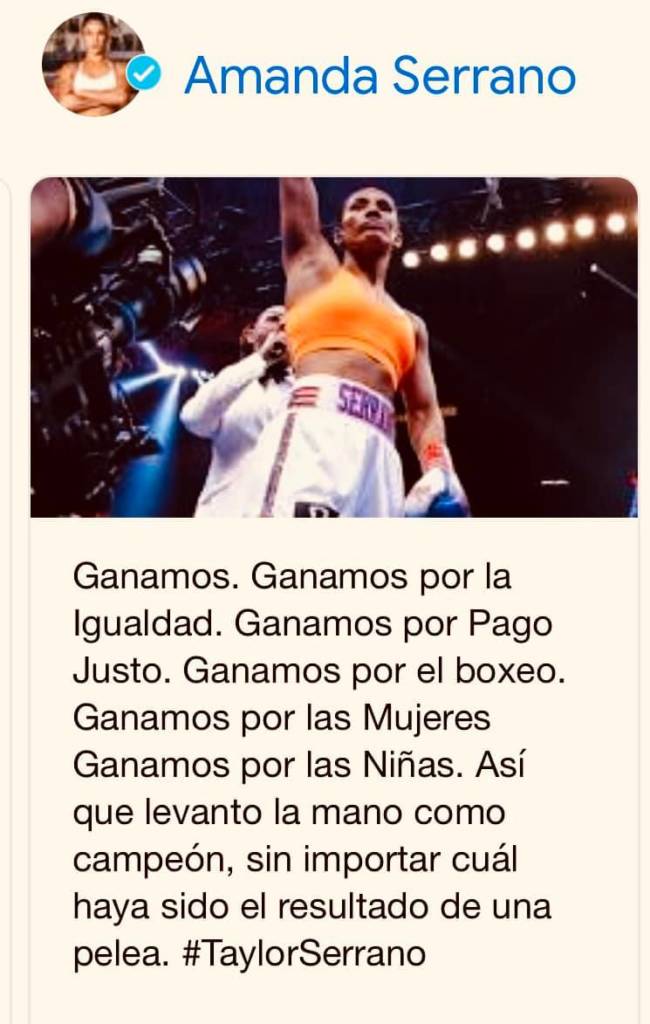Viewport: 650px width, 1024px height.
Task: Tap Amanda Serrano's profile avatar
Action: pyautogui.click(x=92, y=65)
